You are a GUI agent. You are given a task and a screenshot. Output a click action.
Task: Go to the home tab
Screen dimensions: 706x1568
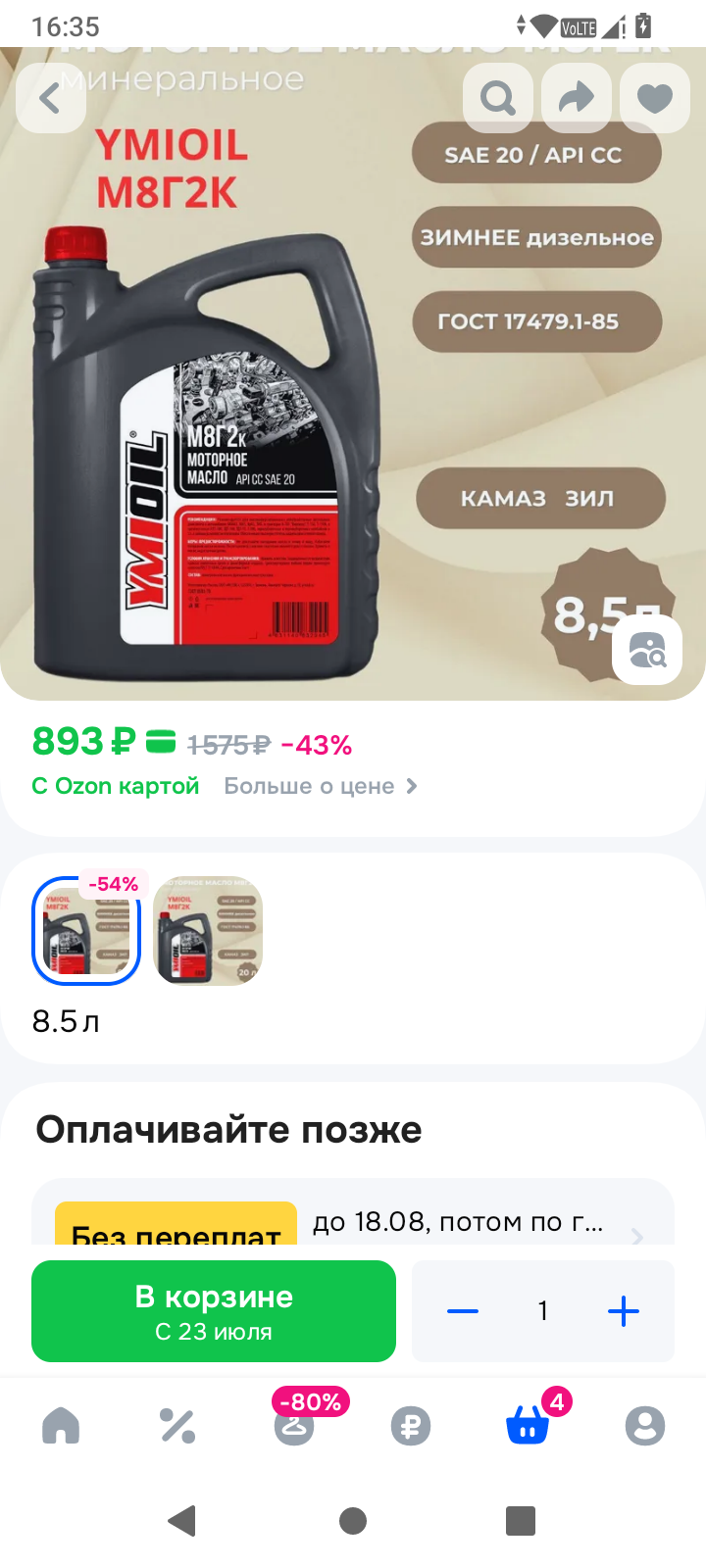[61, 1426]
